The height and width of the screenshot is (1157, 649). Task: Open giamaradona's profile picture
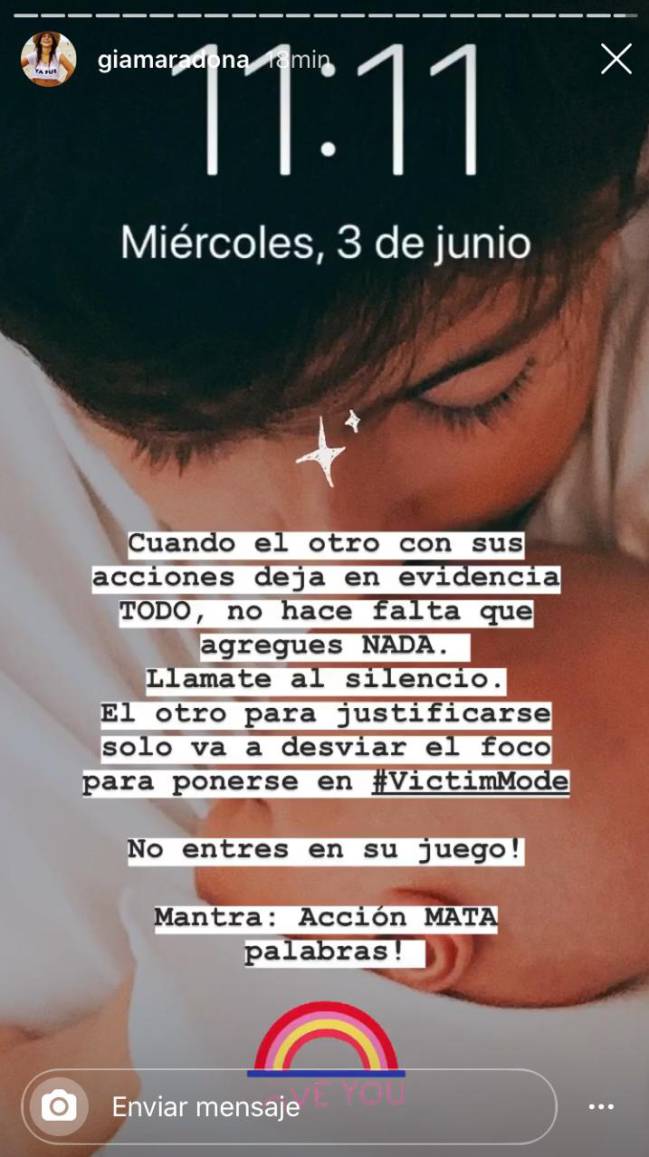coord(48,59)
